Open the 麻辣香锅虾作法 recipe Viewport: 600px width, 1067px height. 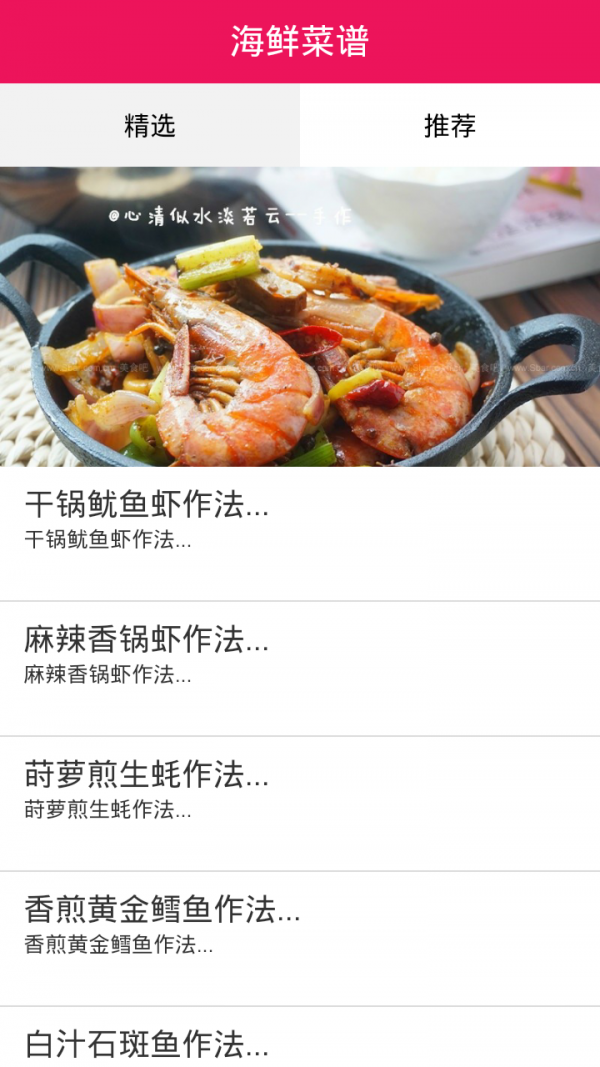[x=300, y=668]
